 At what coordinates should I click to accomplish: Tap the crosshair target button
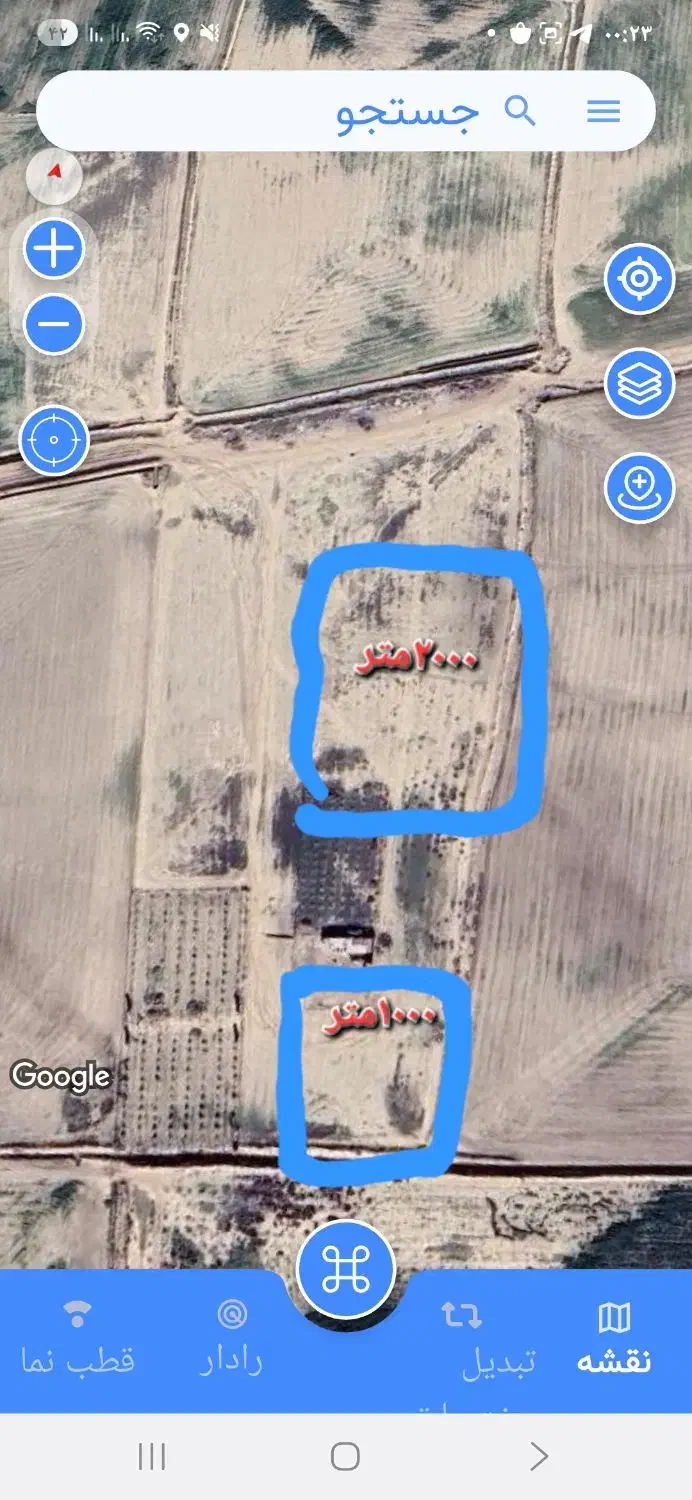click(x=54, y=440)
